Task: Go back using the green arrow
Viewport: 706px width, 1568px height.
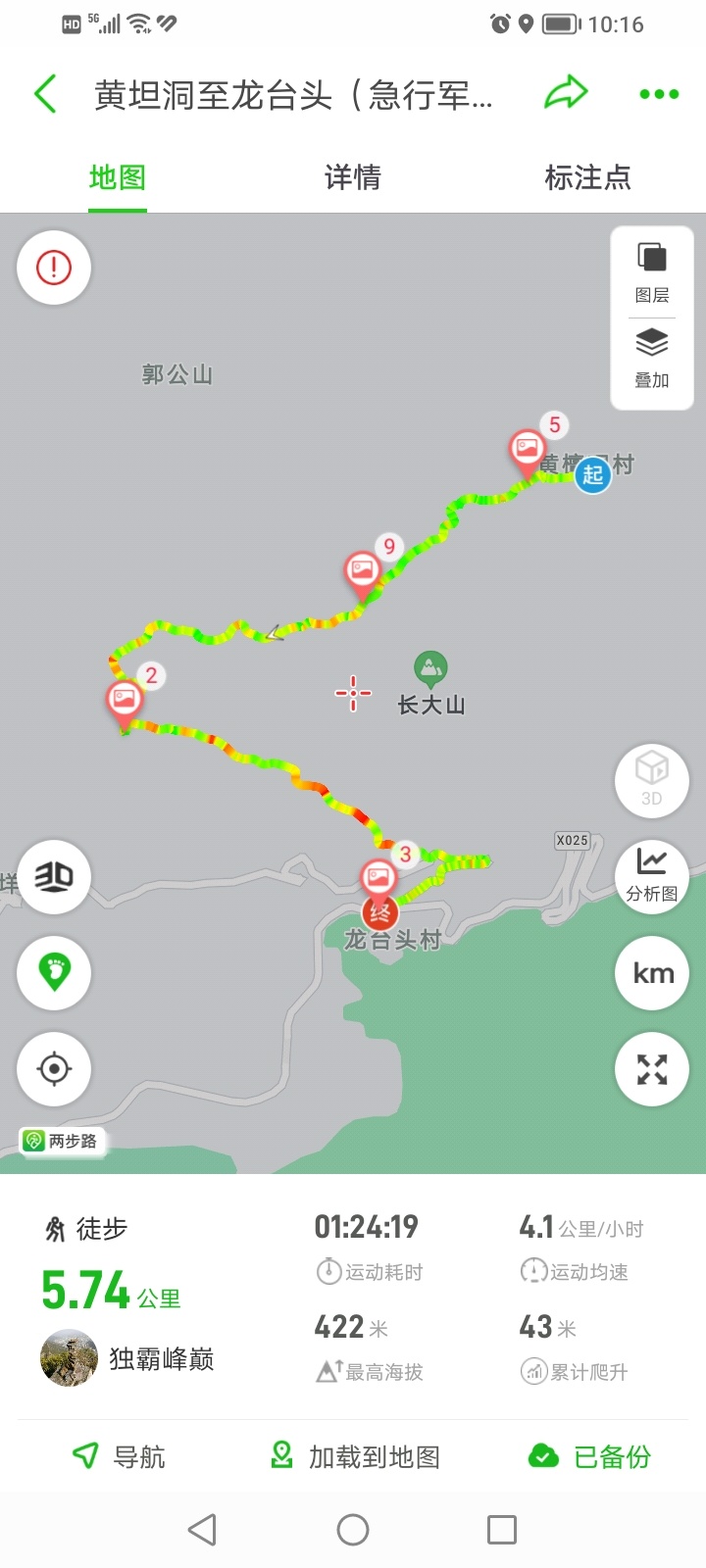Action: click(45, 94)
